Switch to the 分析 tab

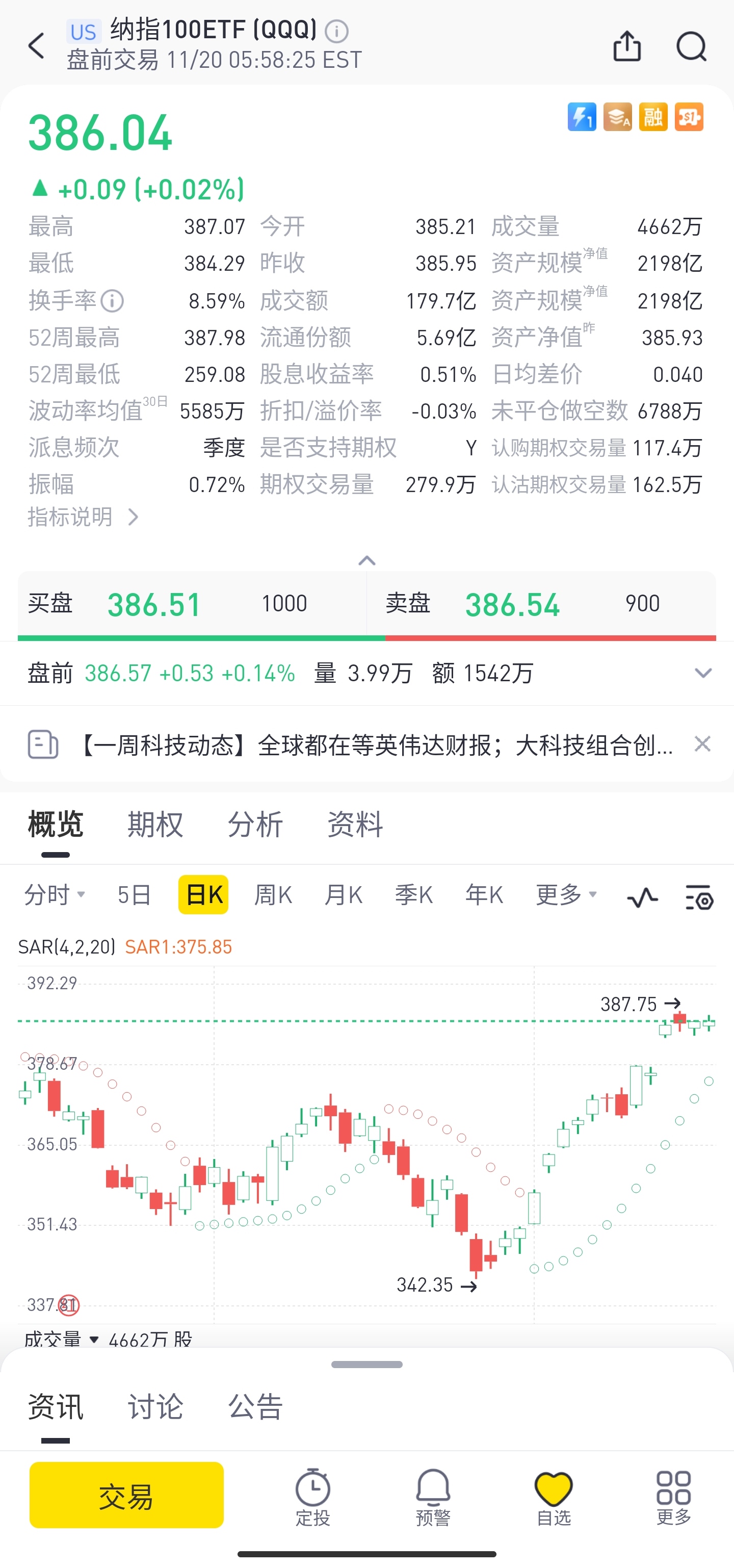coord(255,824)
